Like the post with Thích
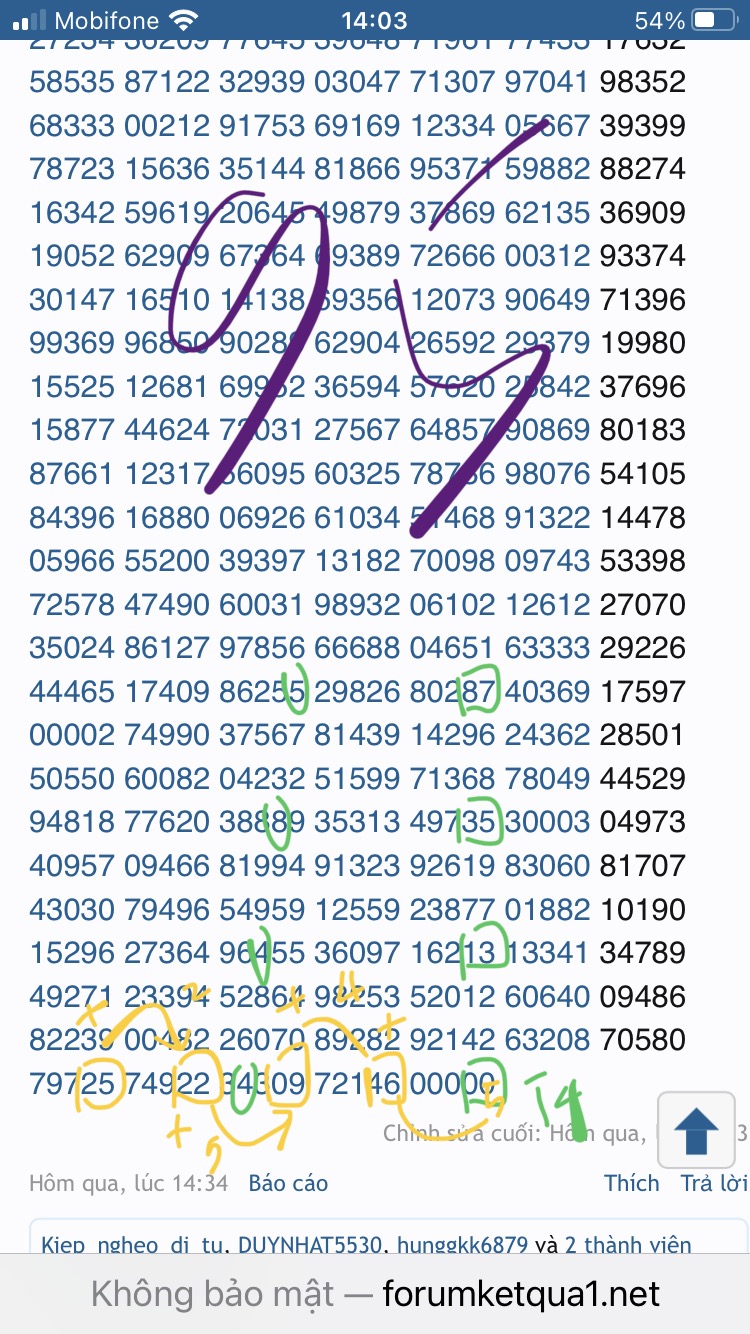The width and height of the screenshot is (750, 1334). pyautogui.click(x=631, y=1183)
